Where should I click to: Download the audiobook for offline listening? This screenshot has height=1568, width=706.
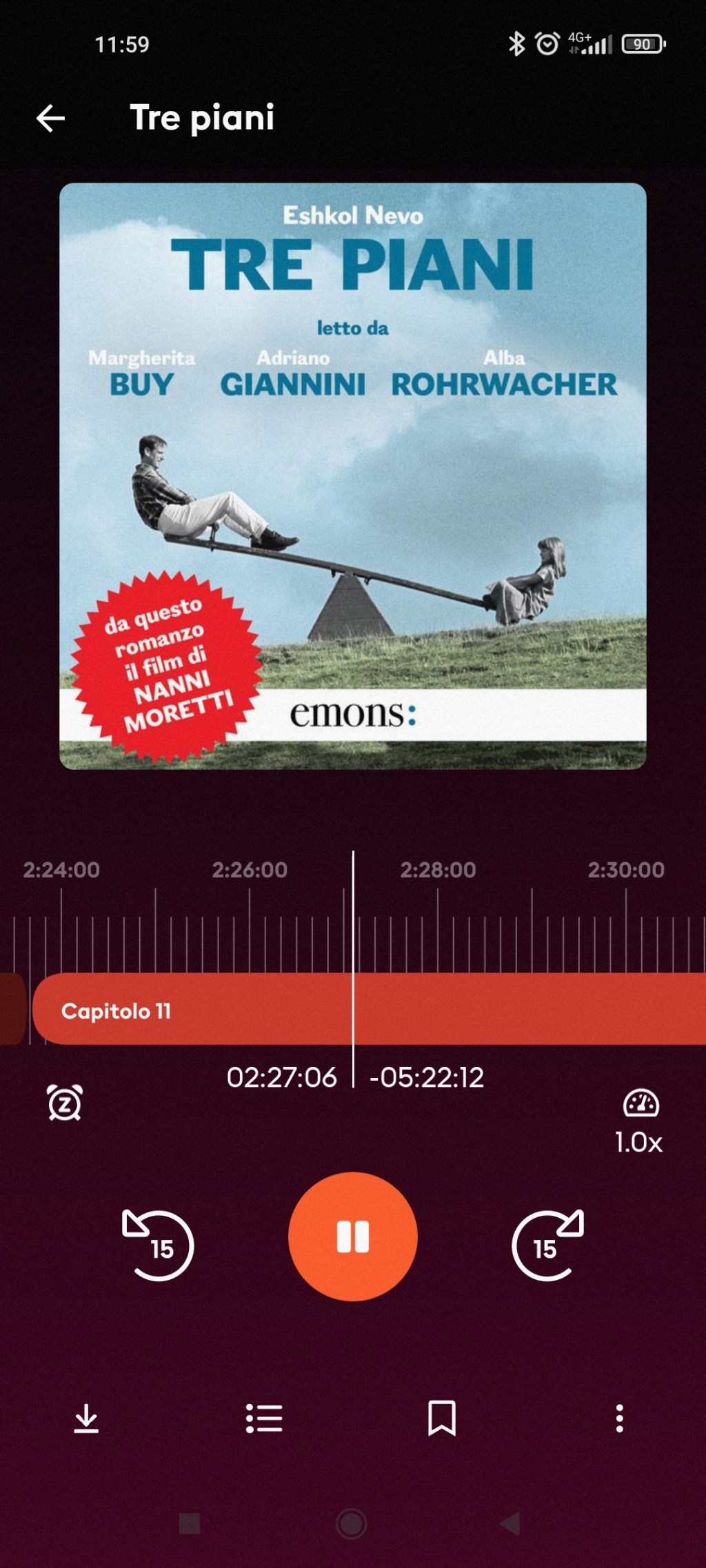coord(85,1420)
